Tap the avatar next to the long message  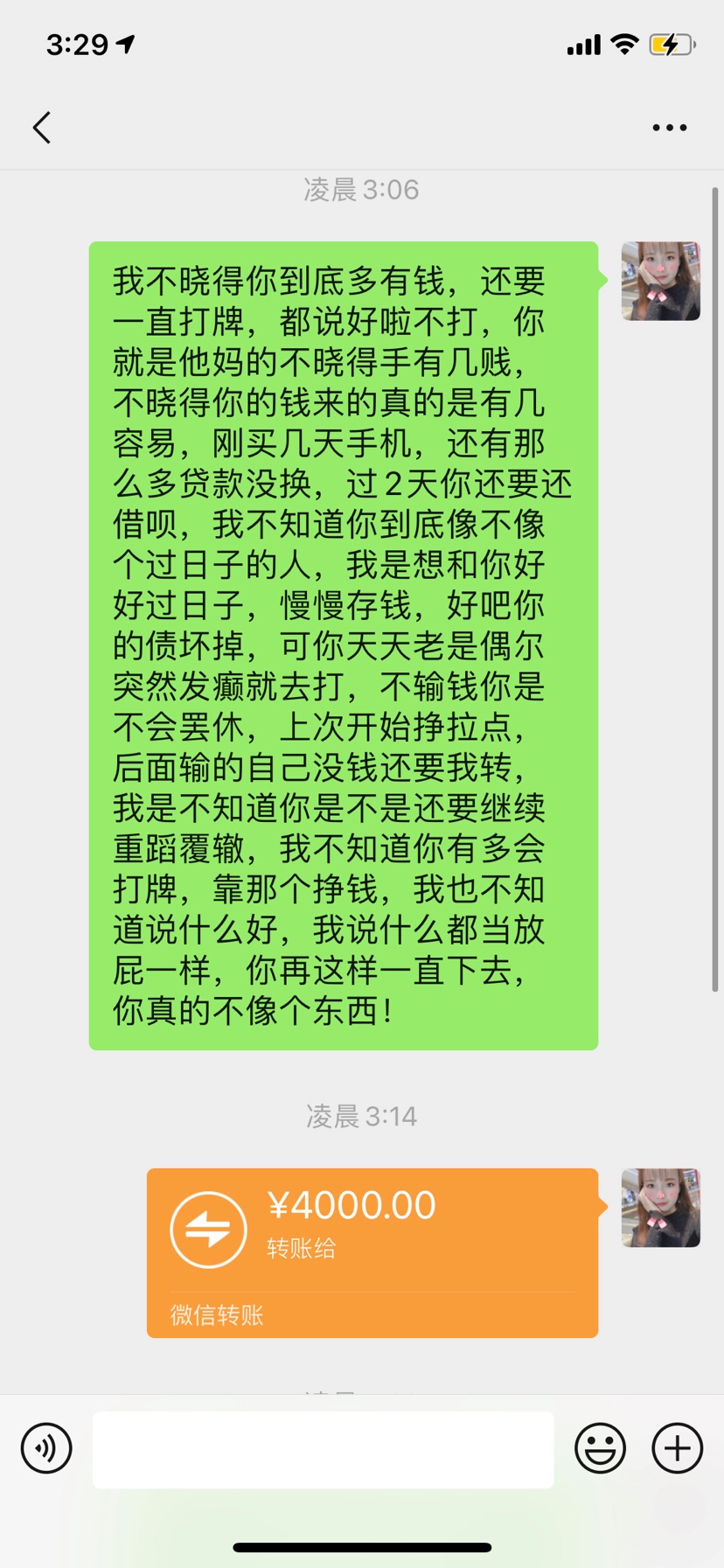[x=660, y=281]
